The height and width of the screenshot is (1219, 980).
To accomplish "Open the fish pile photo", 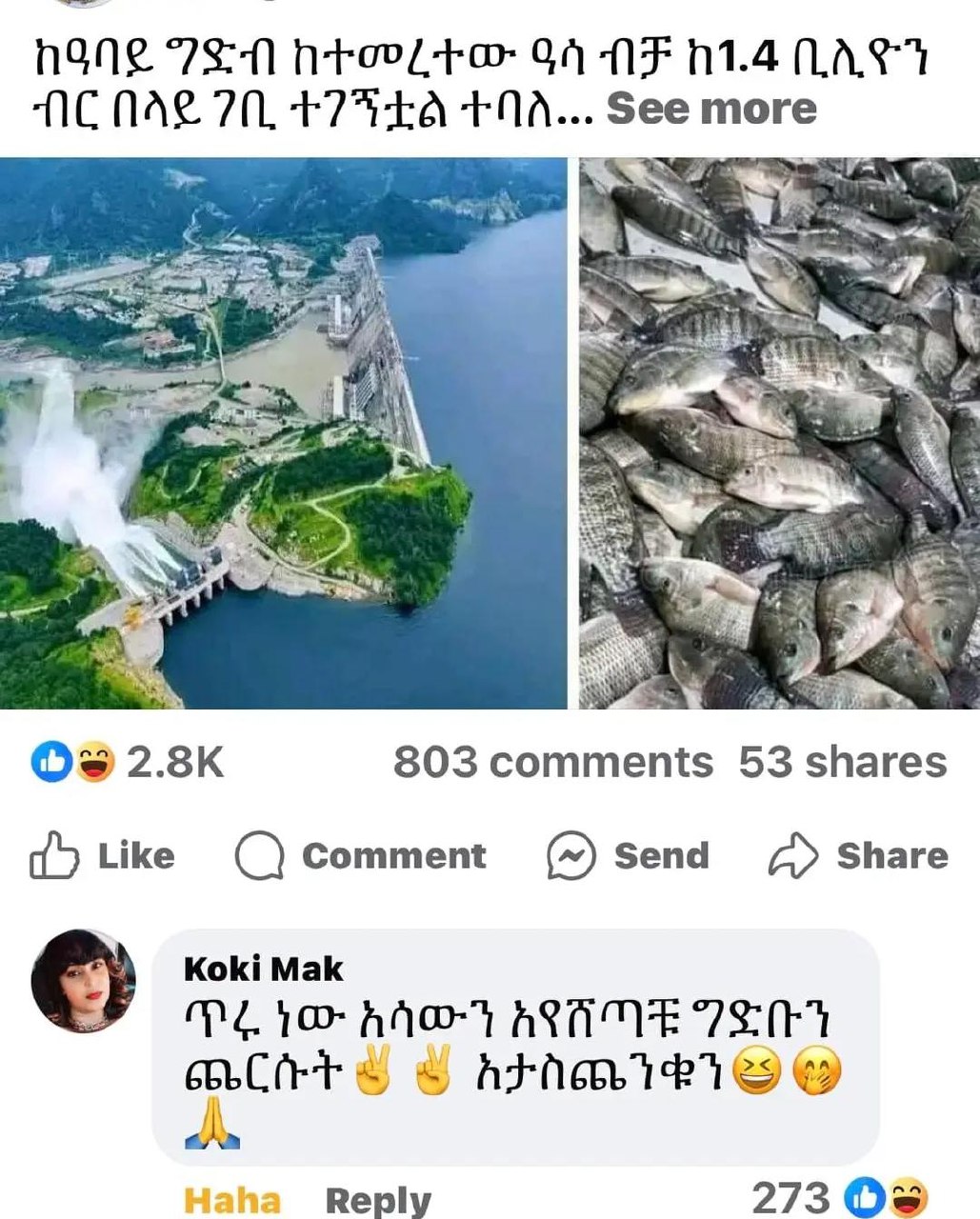I will click(x=780, y=433).
